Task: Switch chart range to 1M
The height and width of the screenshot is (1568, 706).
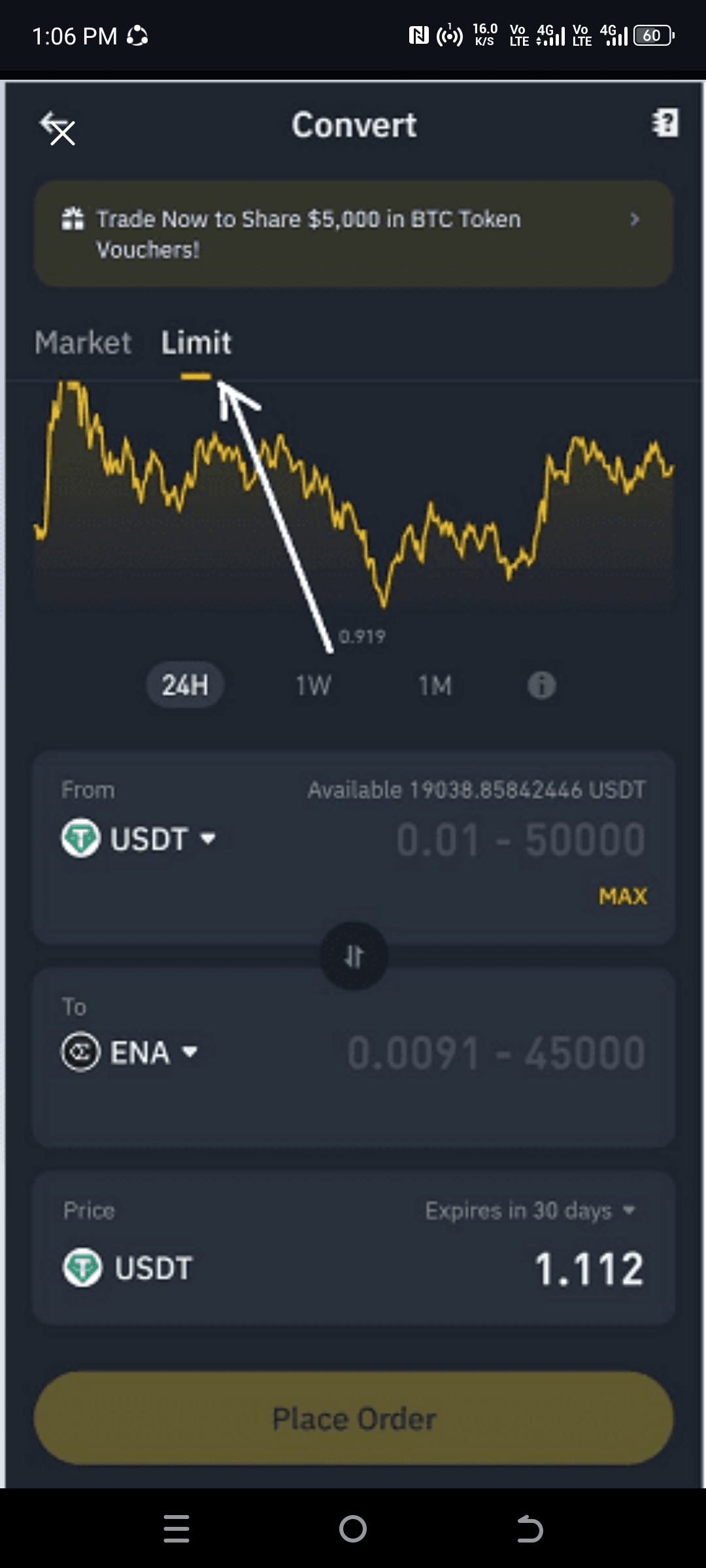Action: coord(435,685)
